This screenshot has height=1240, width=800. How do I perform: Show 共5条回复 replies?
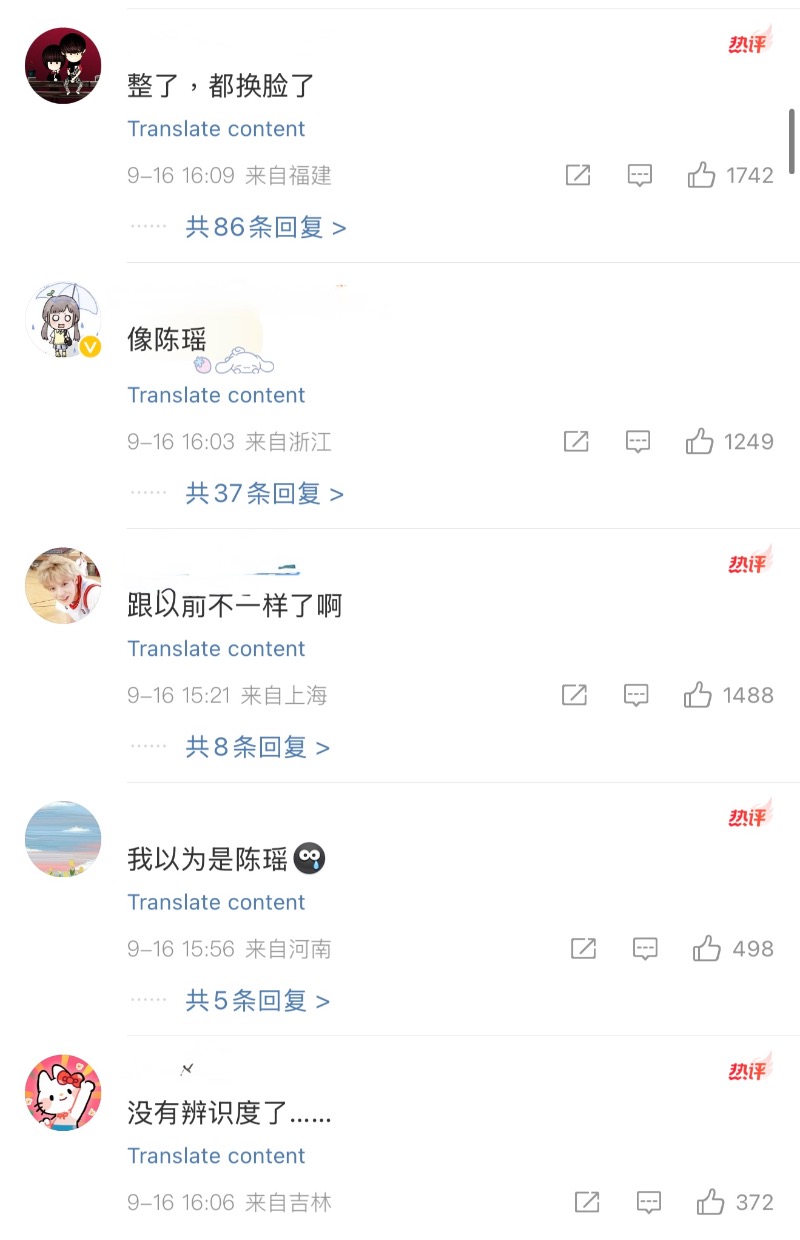(257, 1001)
